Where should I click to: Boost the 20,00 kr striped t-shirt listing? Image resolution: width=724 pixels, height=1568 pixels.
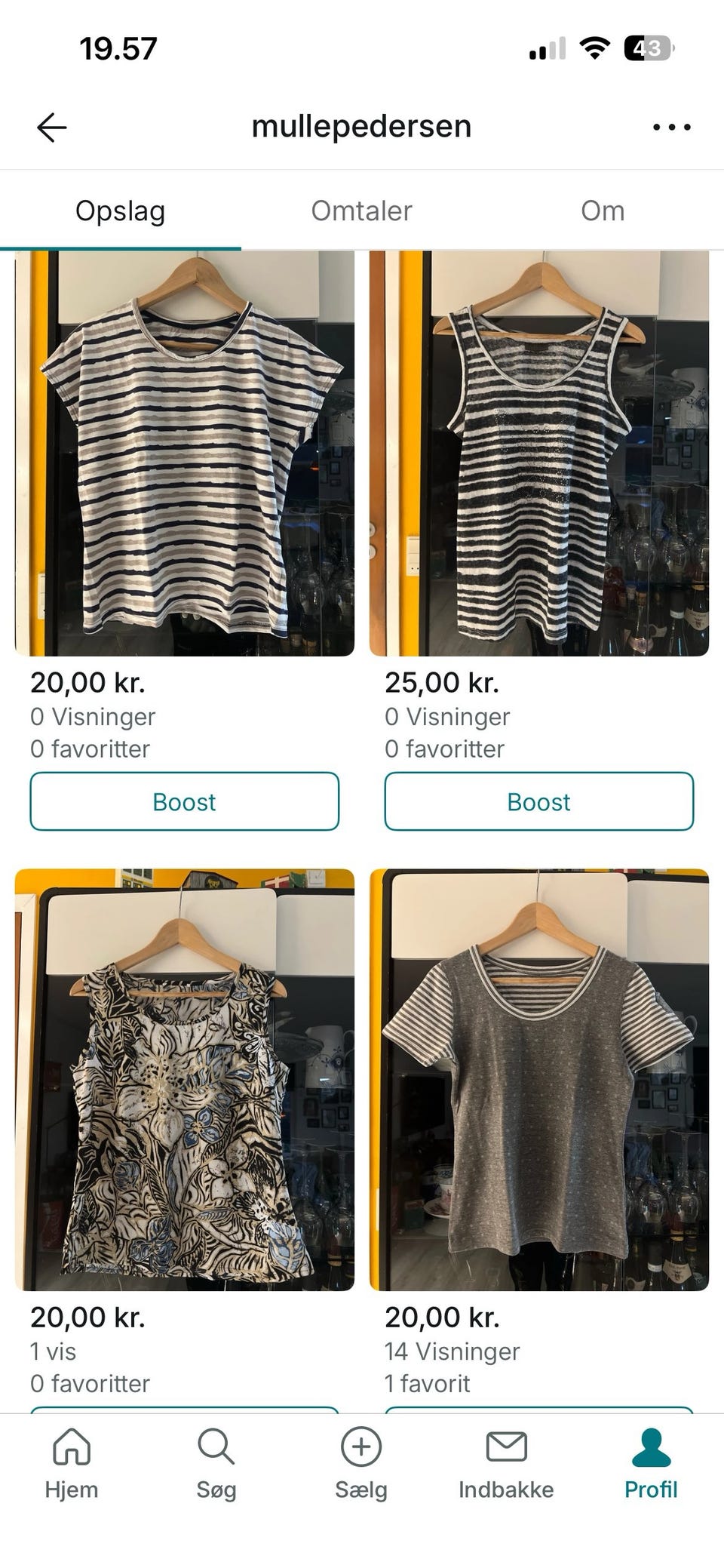click(183, 802)
